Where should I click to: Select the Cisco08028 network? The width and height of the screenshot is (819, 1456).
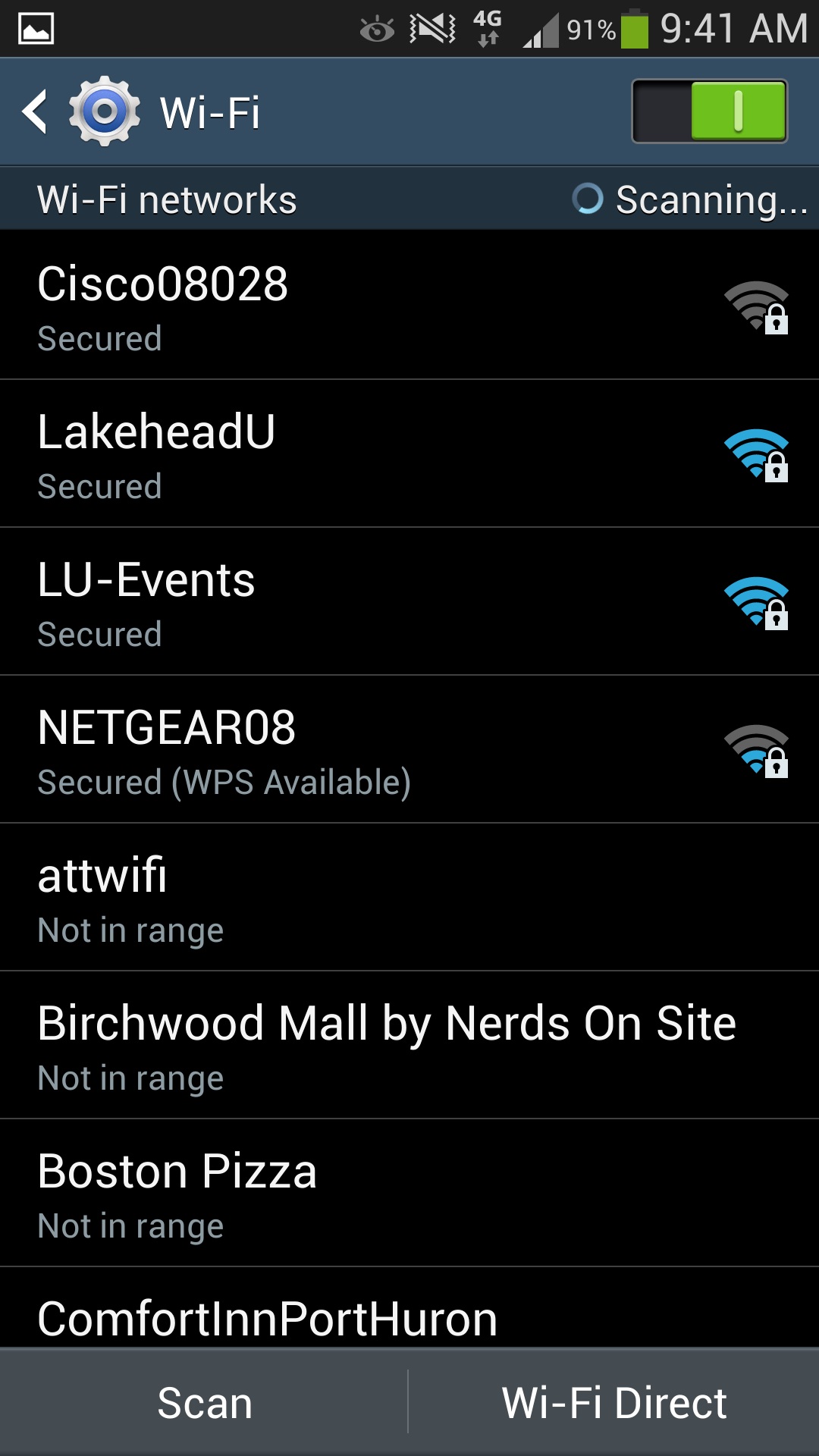409,305
